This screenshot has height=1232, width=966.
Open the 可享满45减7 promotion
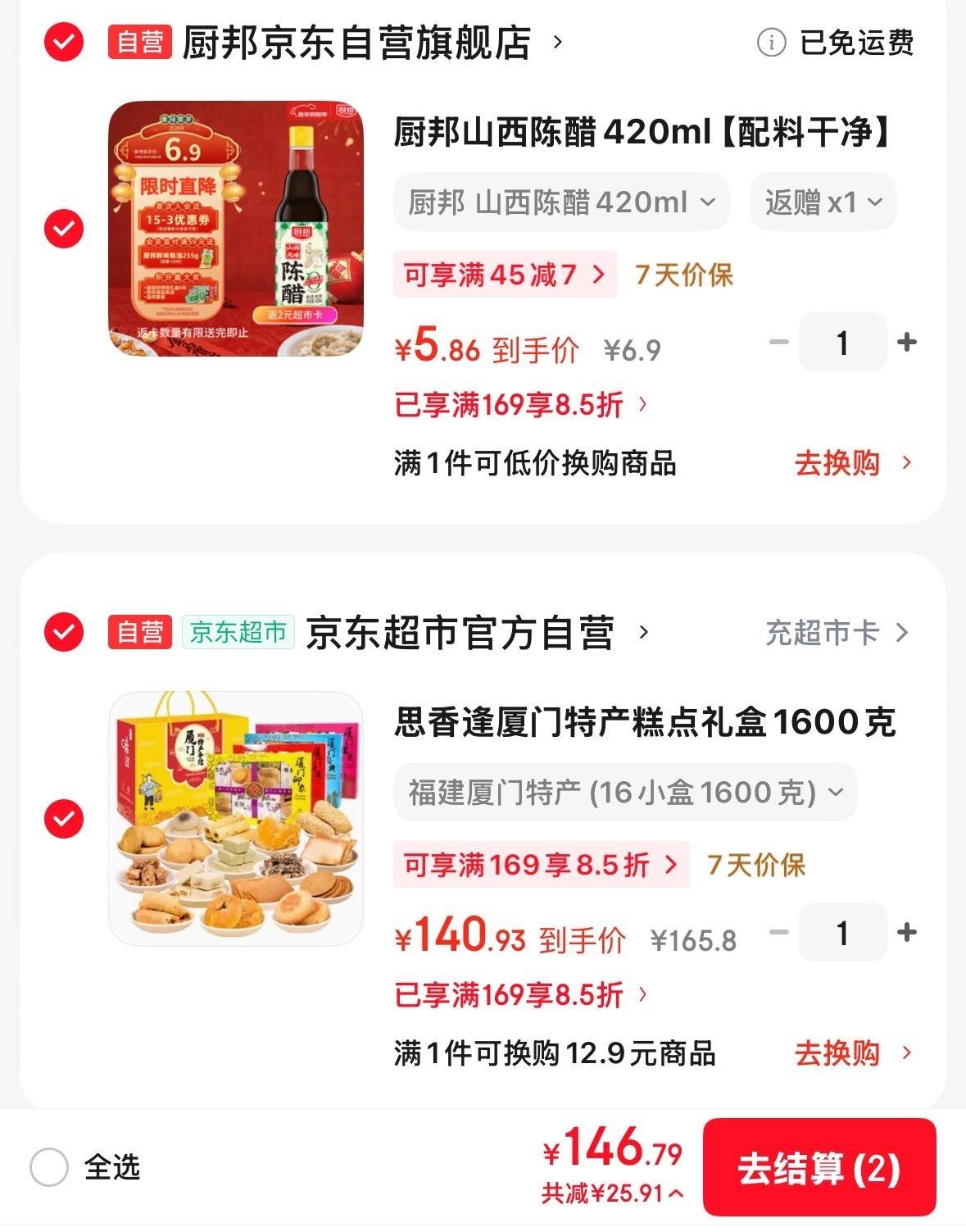(x=505, y=275)
